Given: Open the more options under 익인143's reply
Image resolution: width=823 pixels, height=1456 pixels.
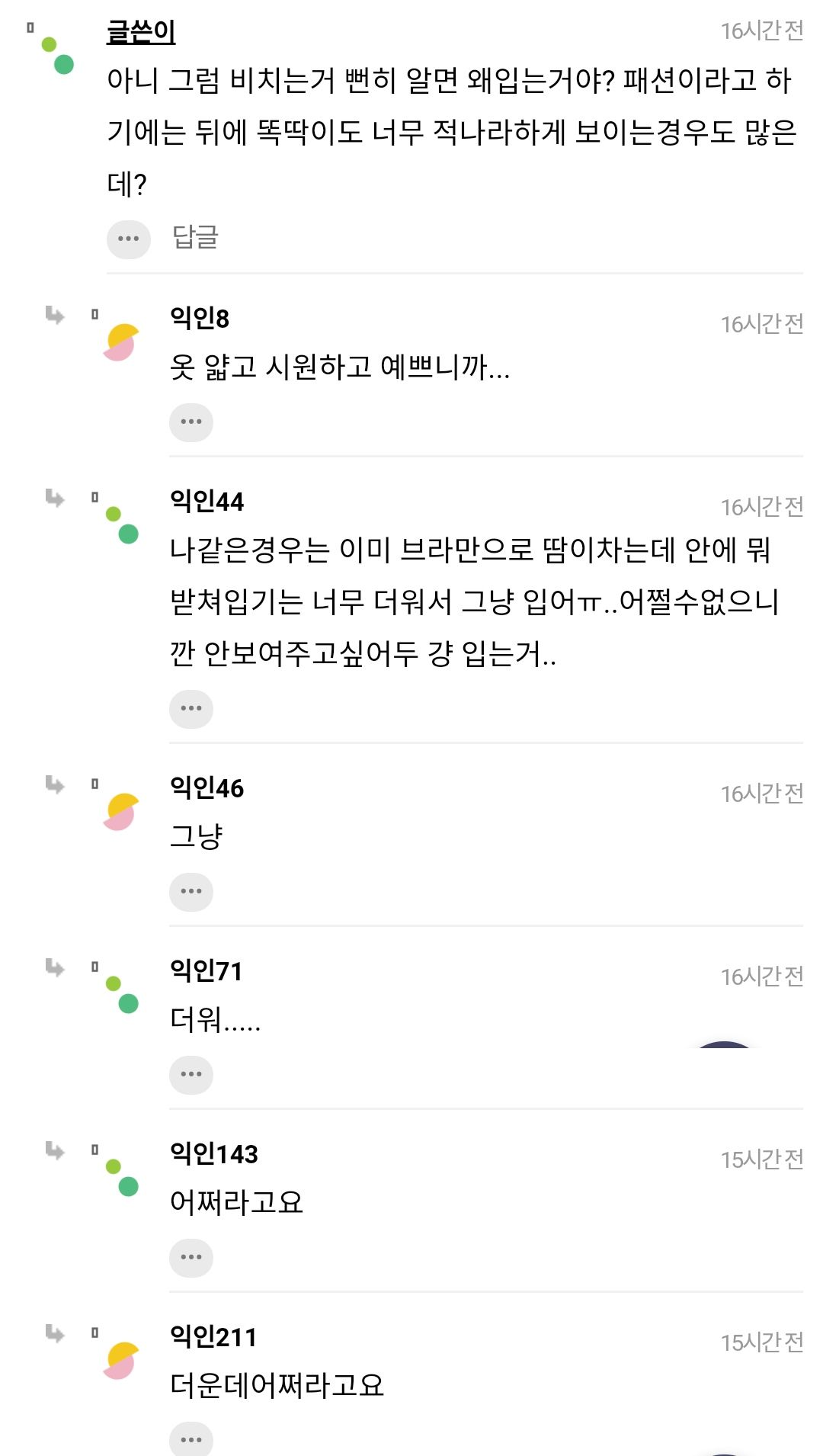Looking at the screenshot, I should tap(191, 1258).
